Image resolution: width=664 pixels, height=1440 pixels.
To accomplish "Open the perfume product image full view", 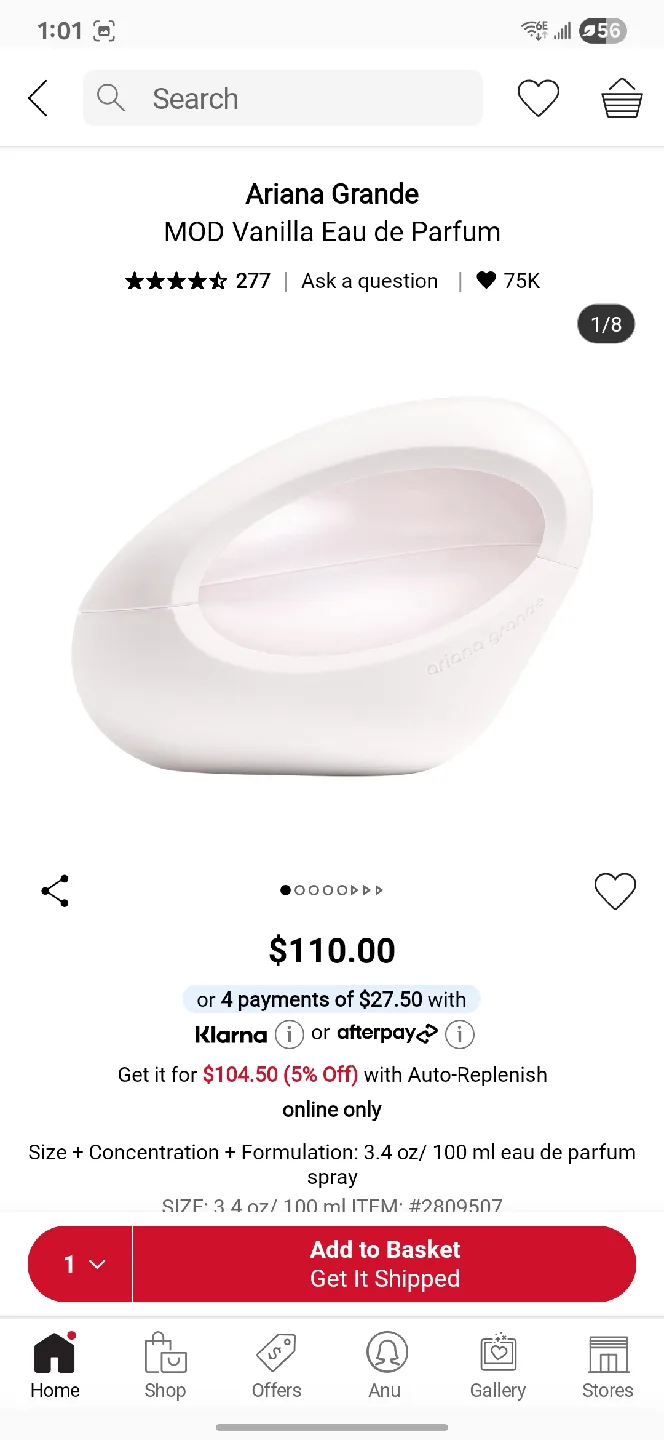I will coord(332,590).
